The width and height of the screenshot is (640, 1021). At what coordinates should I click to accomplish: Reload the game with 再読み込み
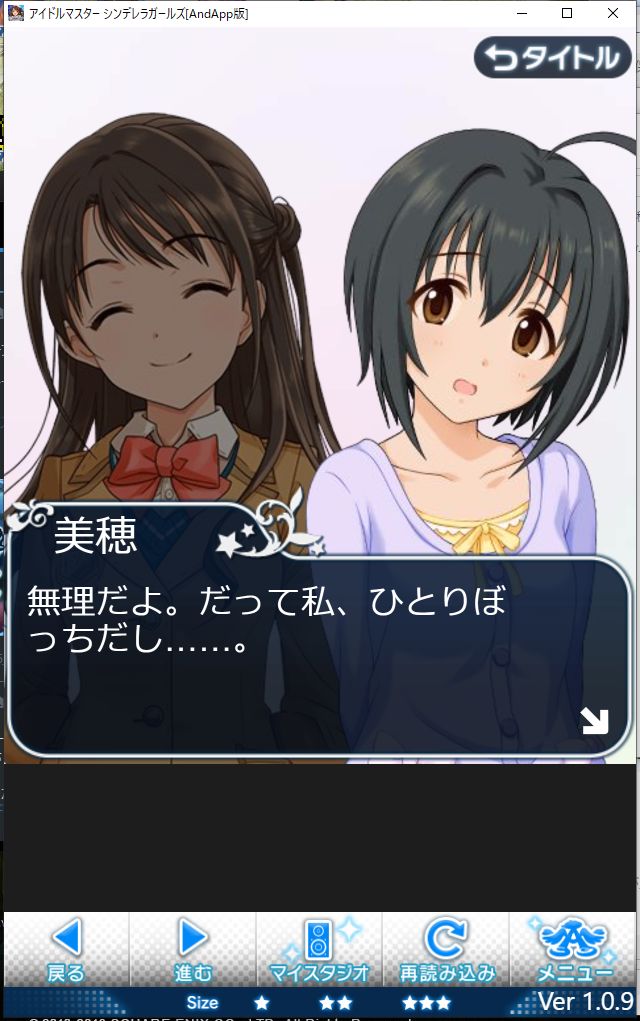446,949
